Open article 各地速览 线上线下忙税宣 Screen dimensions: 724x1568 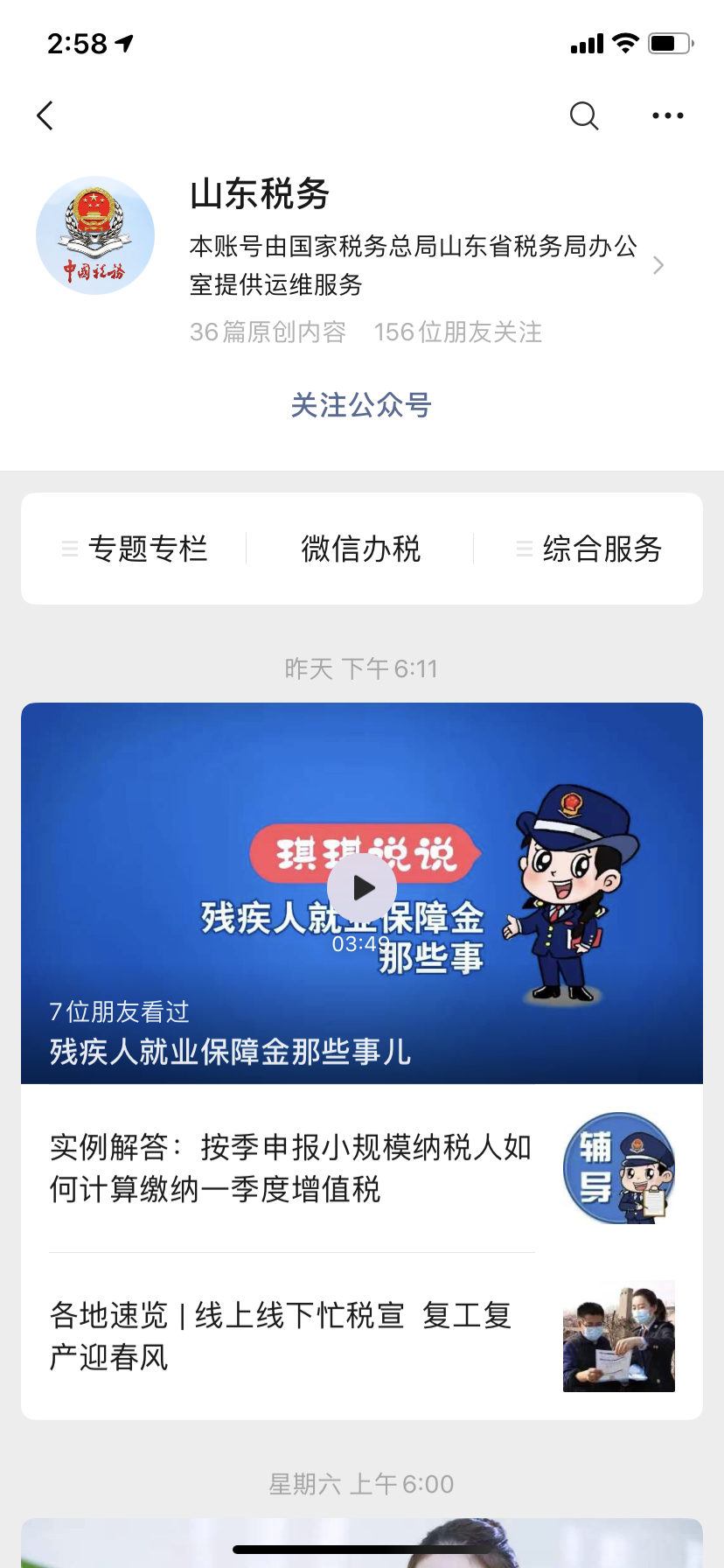362,1336
